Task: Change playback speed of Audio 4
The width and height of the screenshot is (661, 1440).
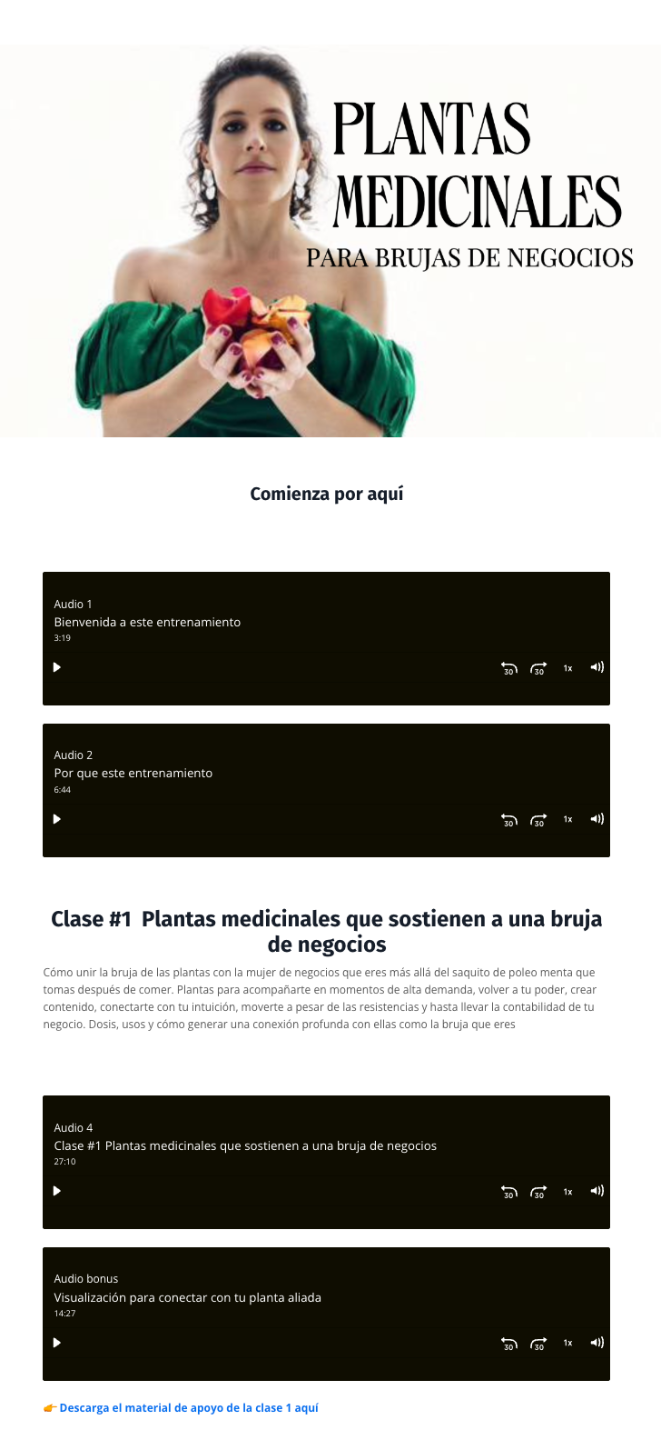Action: [x=567, y=1191]
